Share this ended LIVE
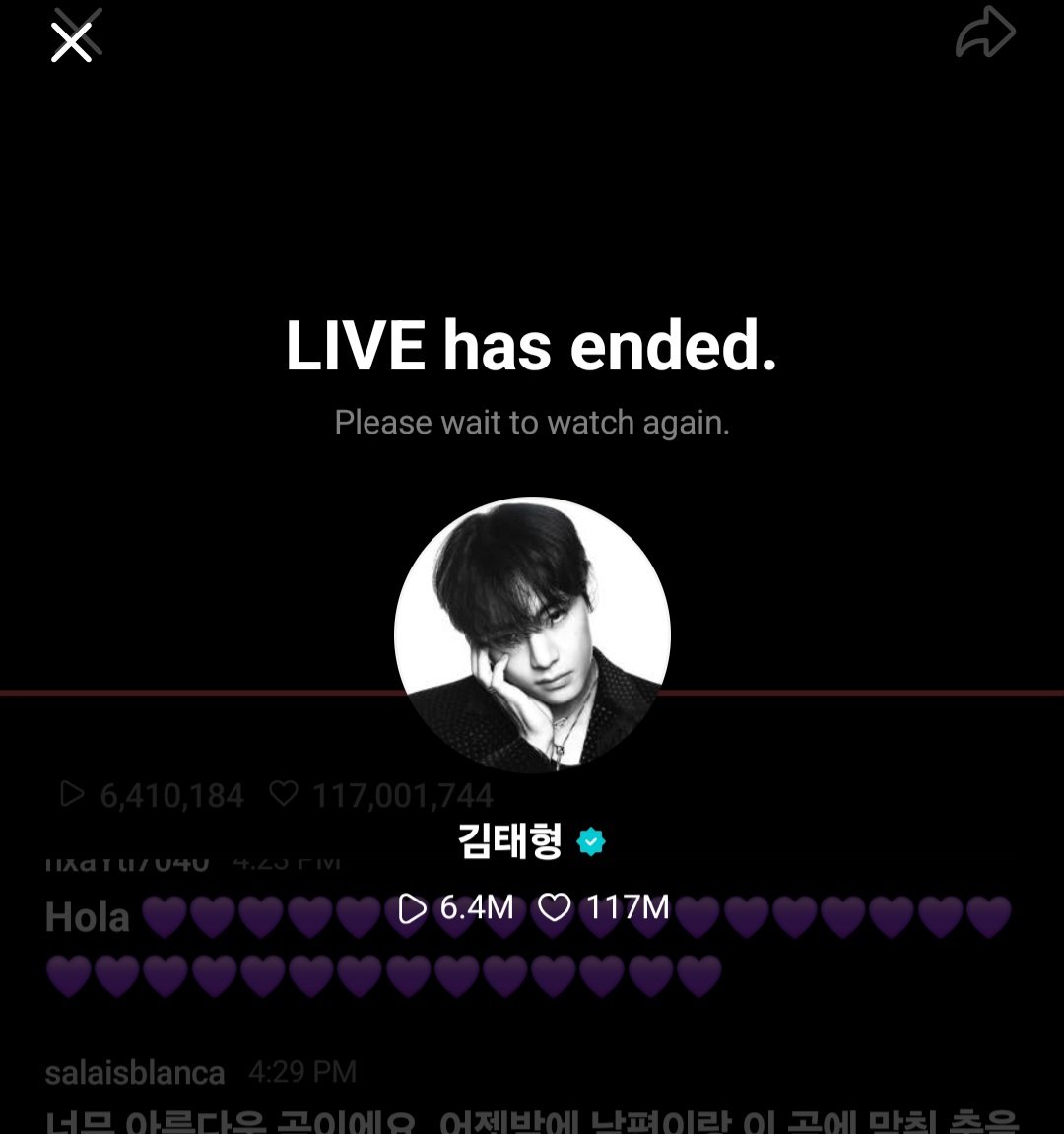1064x1134 pixels. (985, 33)
